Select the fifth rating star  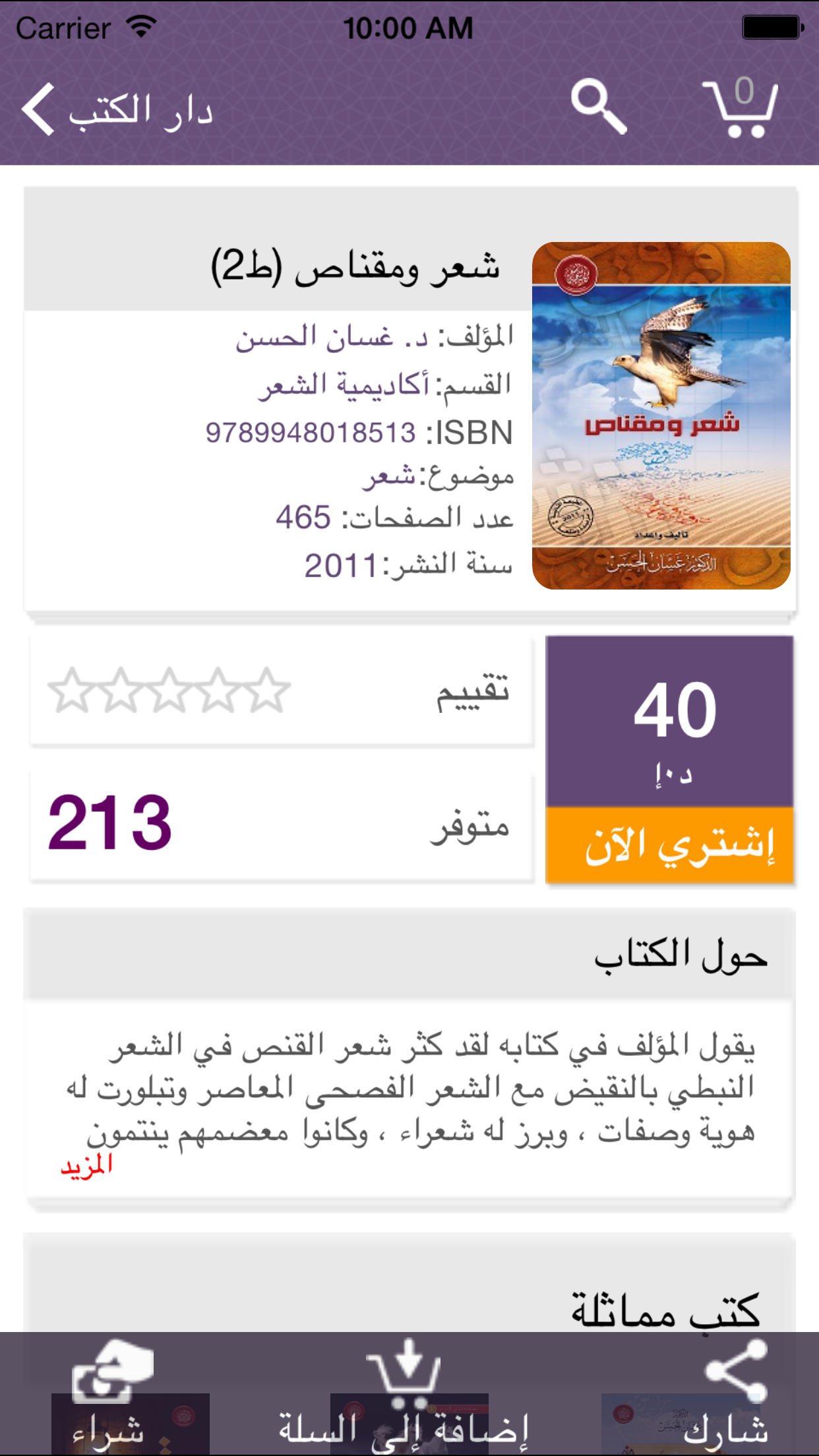[x=70, y=690]
